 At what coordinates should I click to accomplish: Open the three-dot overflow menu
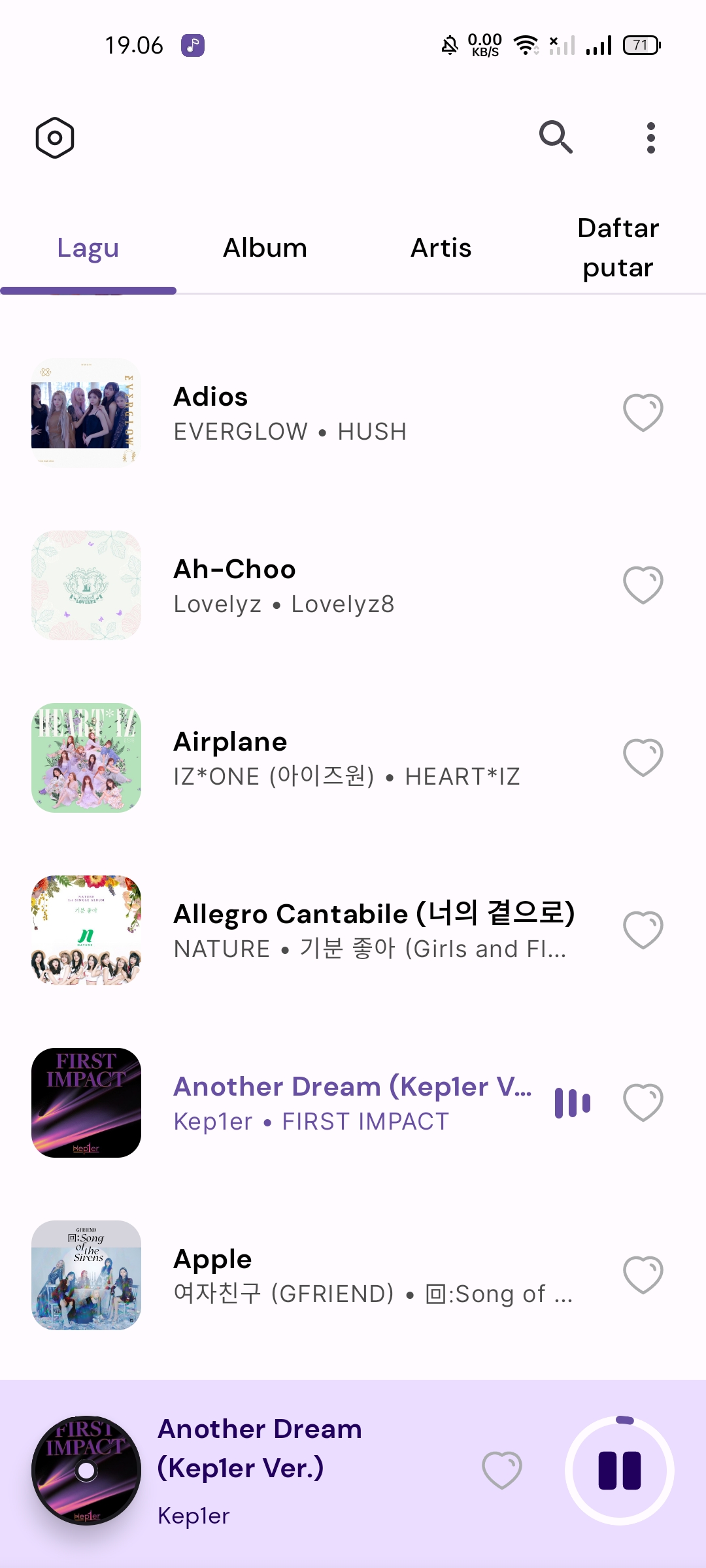point(650,138)
